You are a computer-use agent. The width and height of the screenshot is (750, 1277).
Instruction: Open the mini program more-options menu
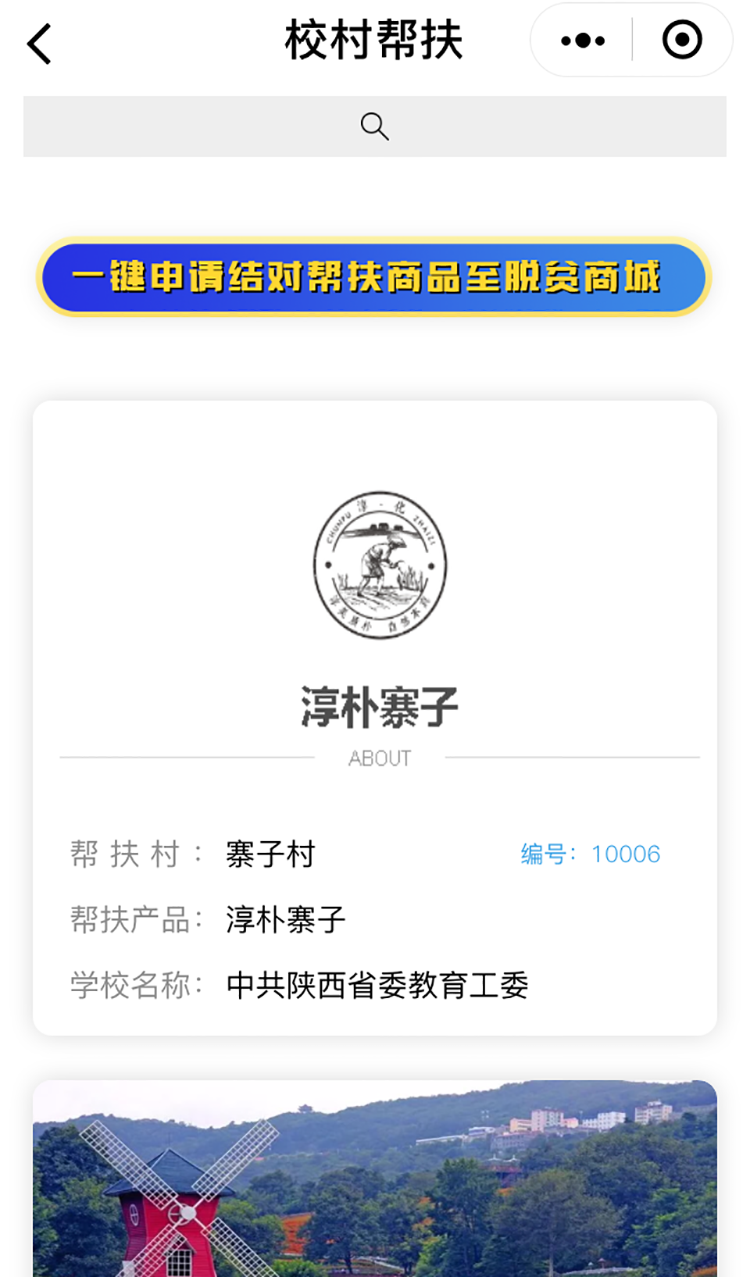click(x=583, y=41)
